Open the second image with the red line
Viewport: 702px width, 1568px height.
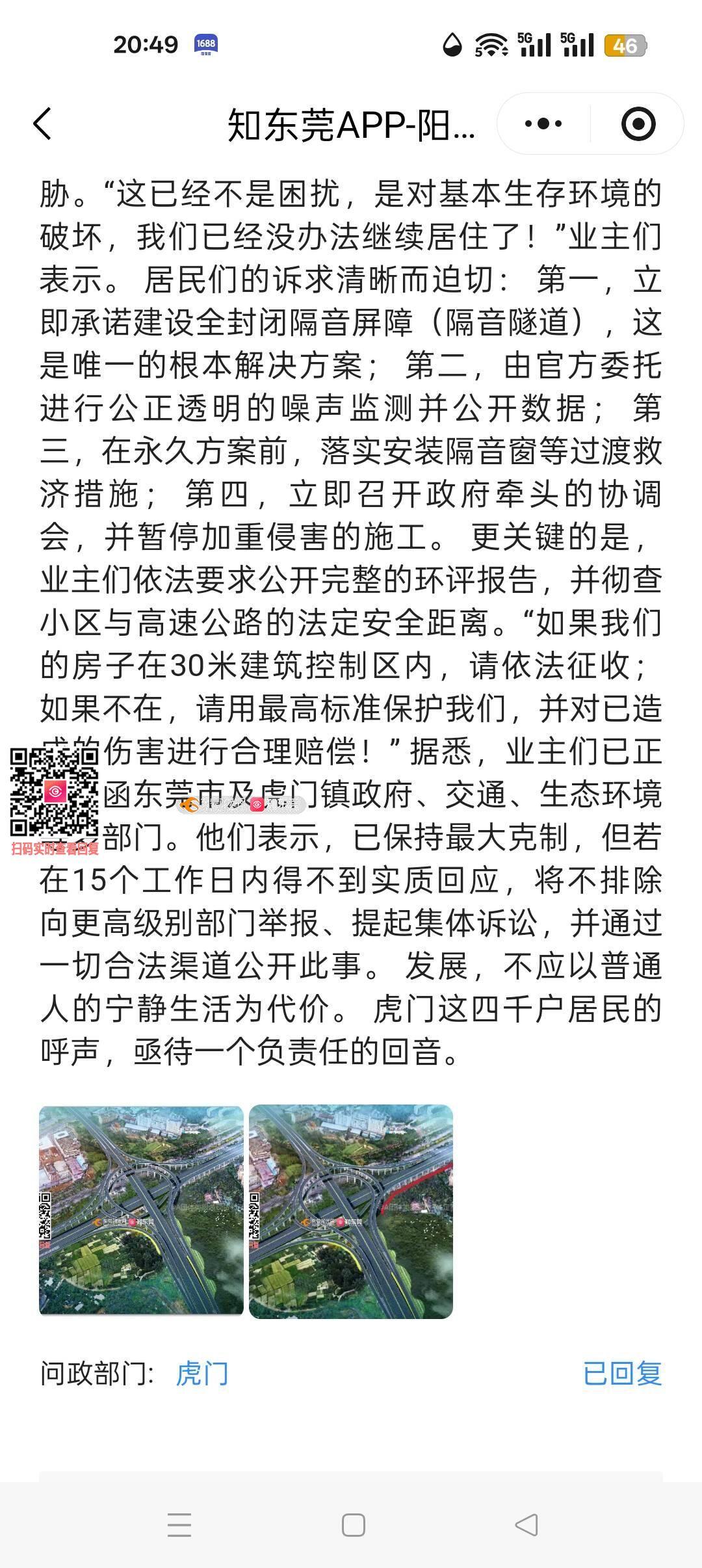[x=351, y=1210]
